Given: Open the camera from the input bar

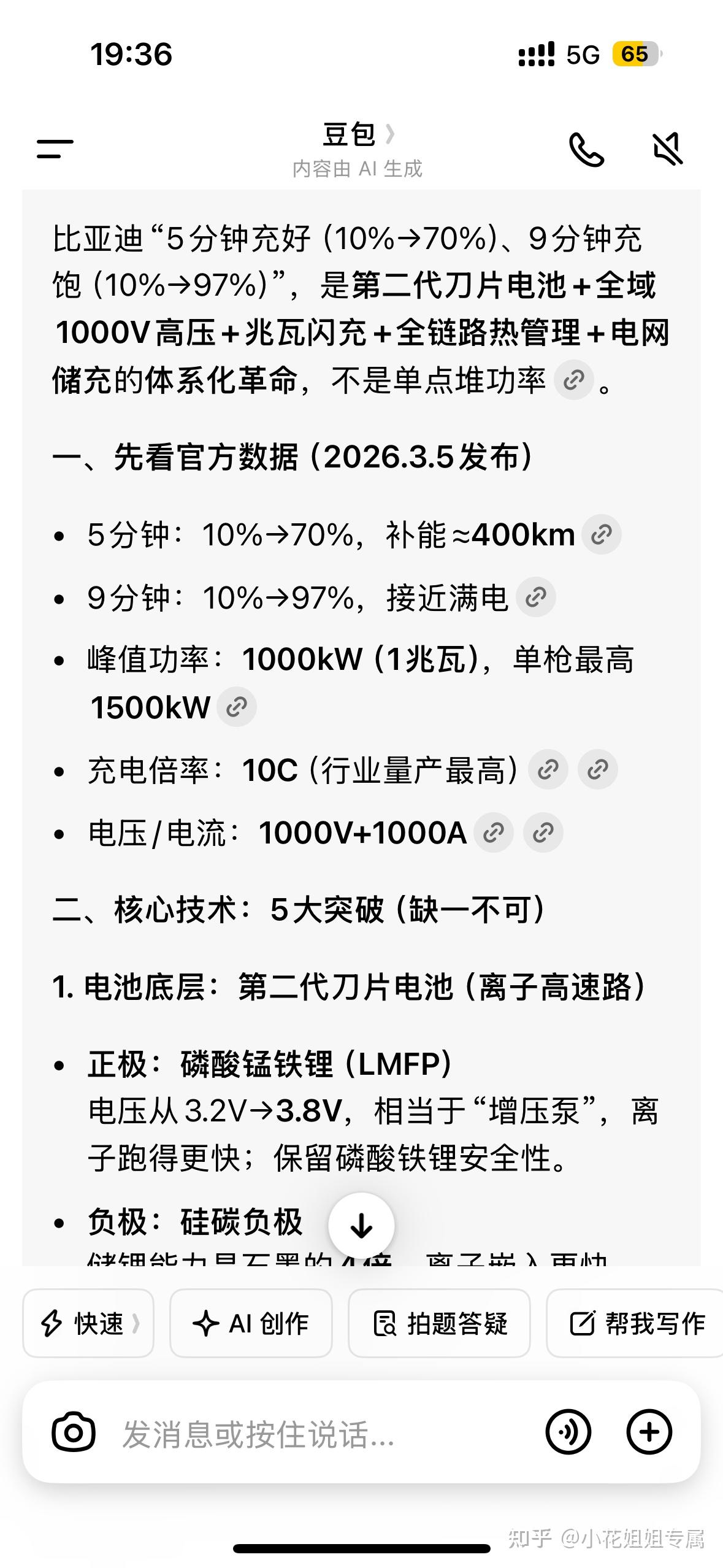Looking at the screenshot, I should tap(74, 1432).
